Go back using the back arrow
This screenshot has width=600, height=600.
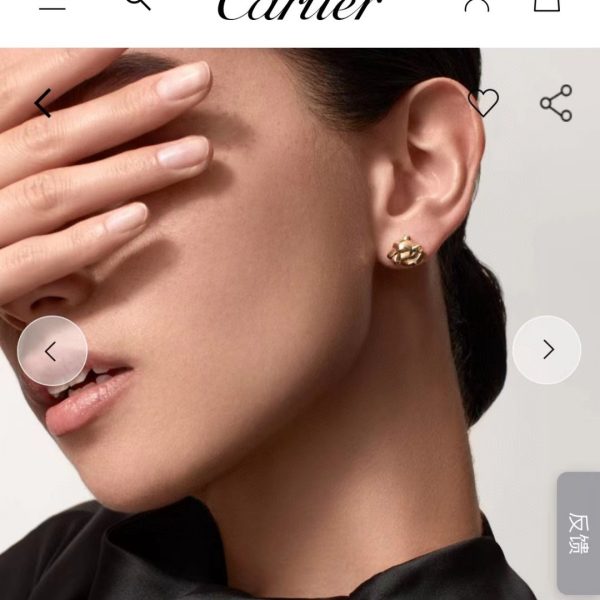coord(43,103)
